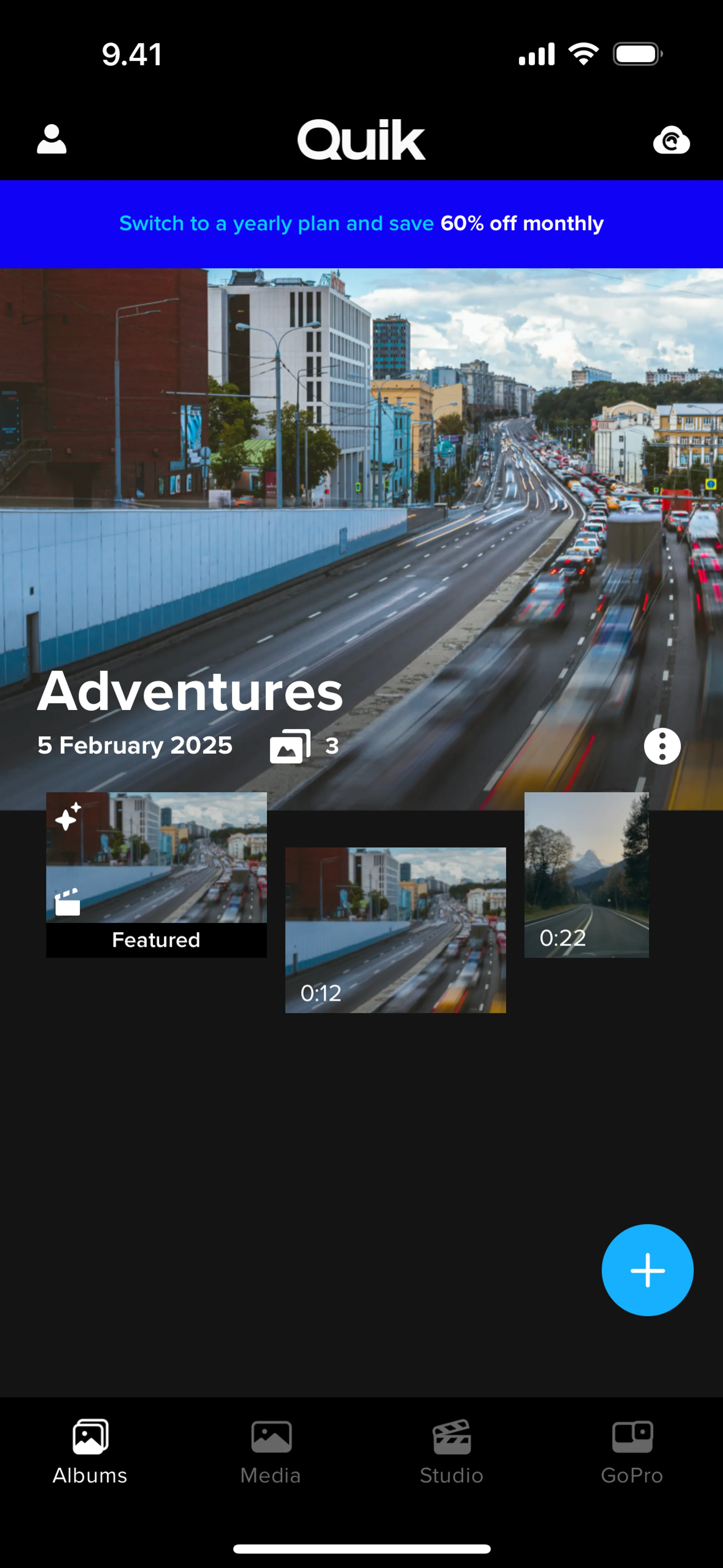Tap the yearly plan savings banner
723x1568 pixels.
(361, 223)
